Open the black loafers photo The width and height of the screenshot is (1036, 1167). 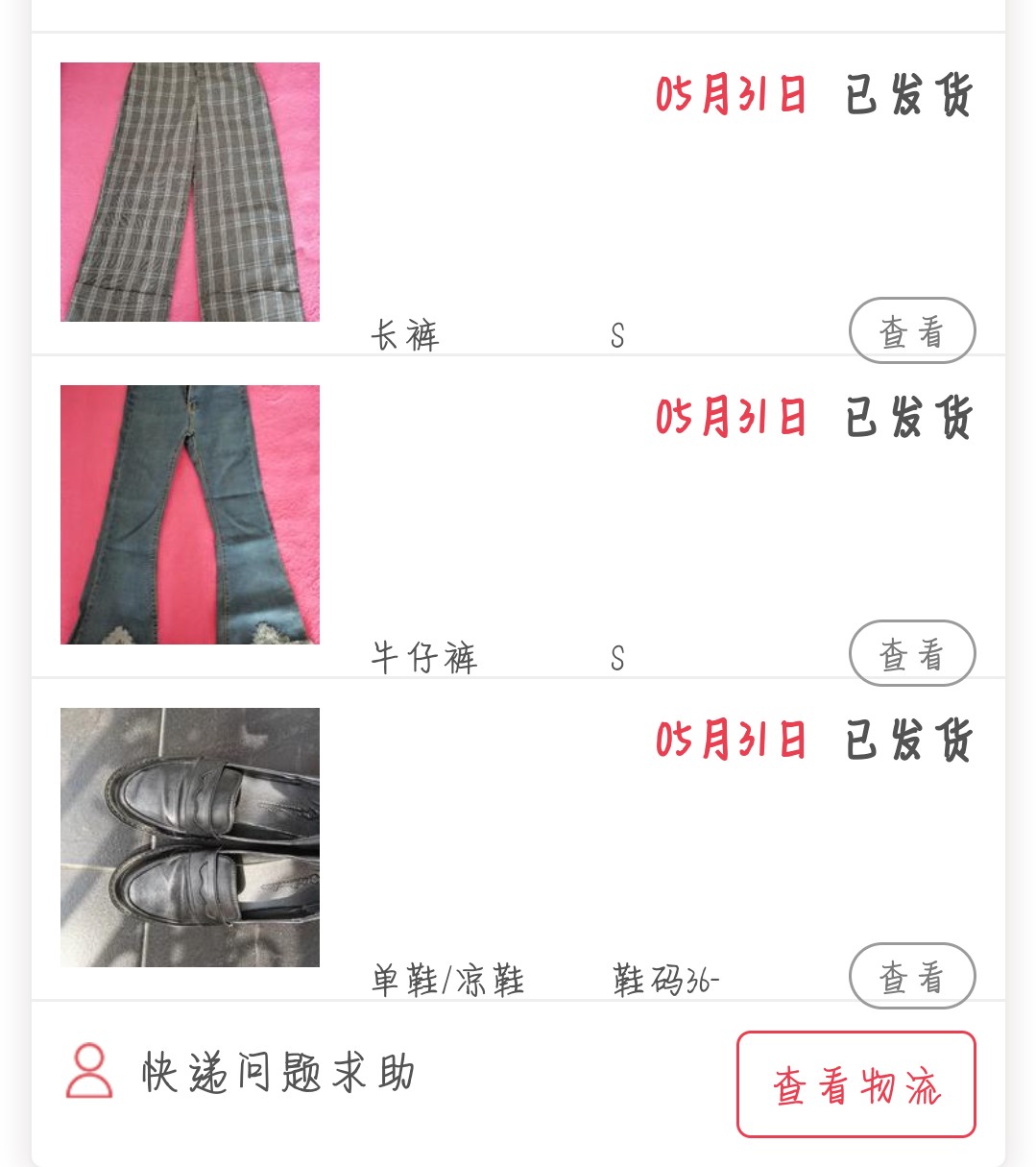pyautogui.click(x=190, y=838)
